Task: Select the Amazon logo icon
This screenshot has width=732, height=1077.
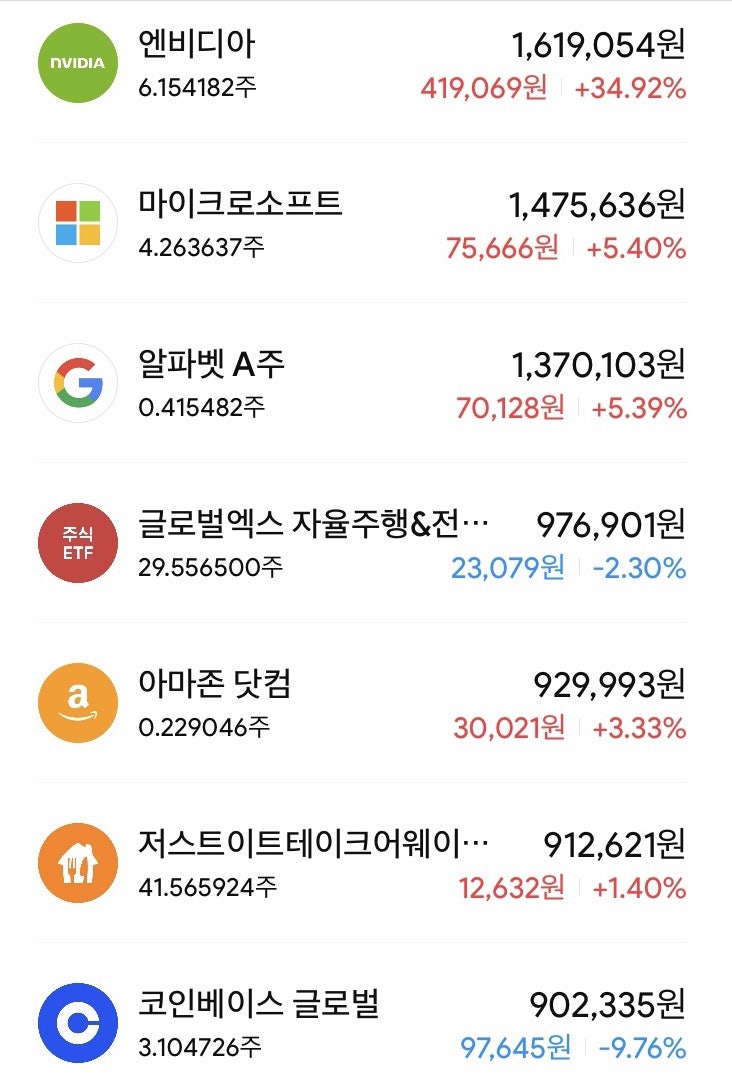Action: pyautogui.click(x=78, y=702)
